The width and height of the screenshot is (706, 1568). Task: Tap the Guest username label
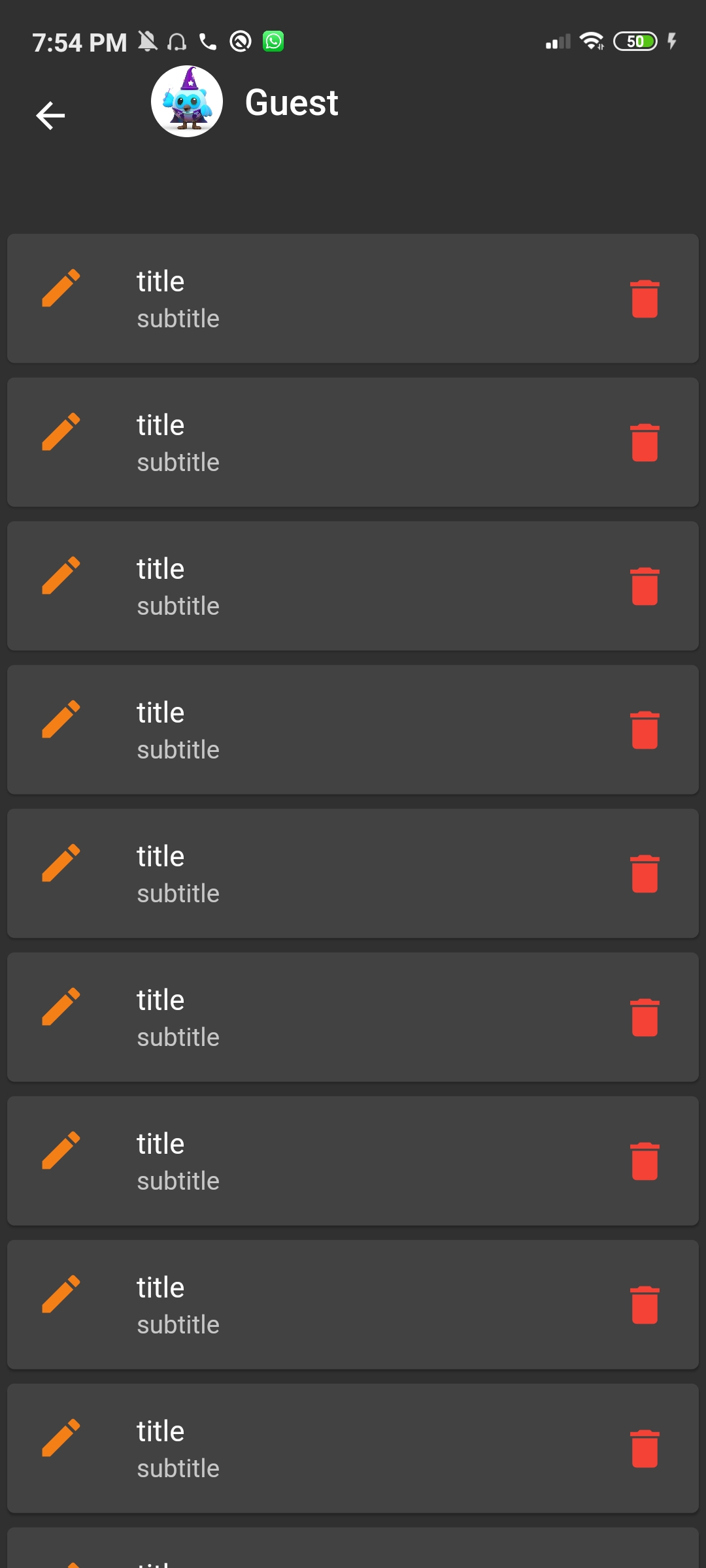coord(292,102)
